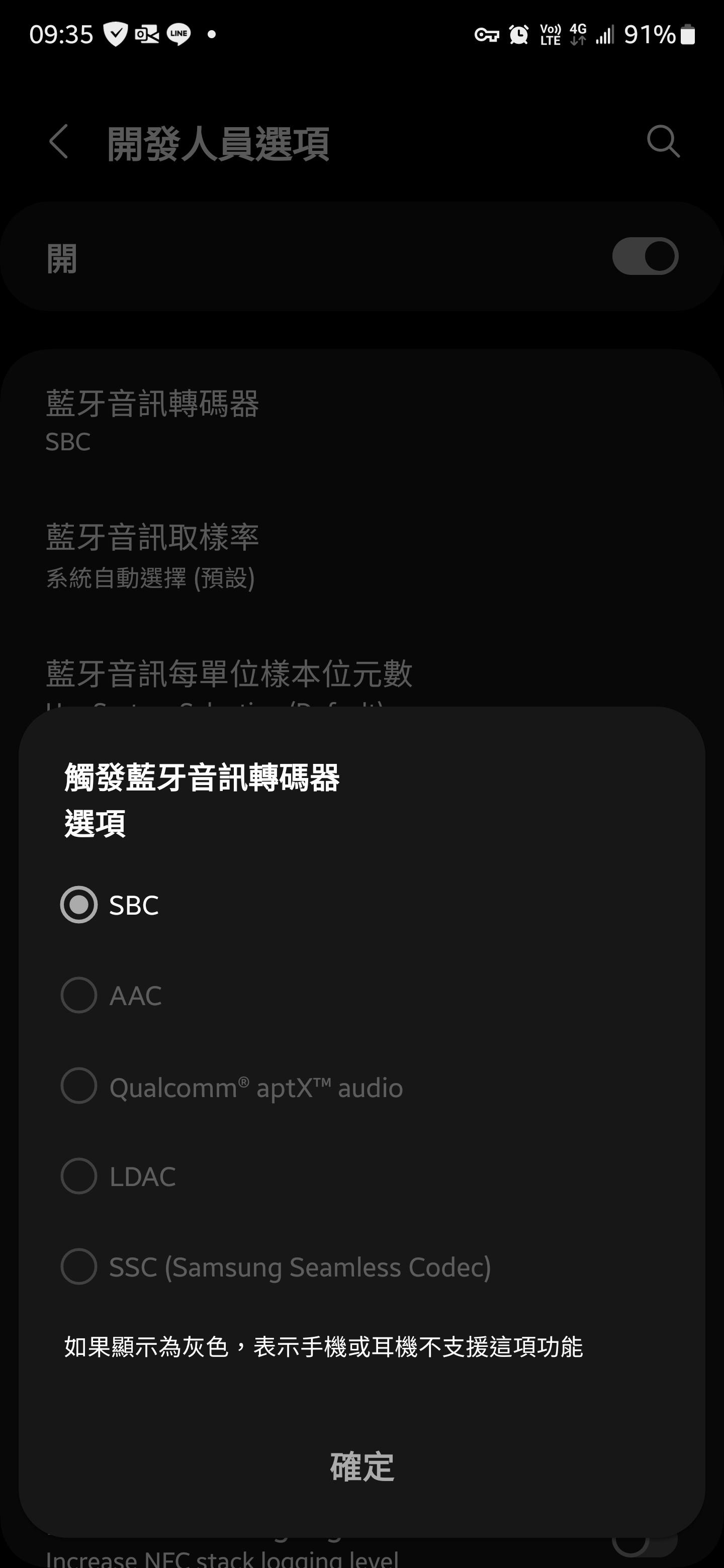Confirm the dialog with 確定
This screenshot has height=1568, width=724.
click(361, 1466)
